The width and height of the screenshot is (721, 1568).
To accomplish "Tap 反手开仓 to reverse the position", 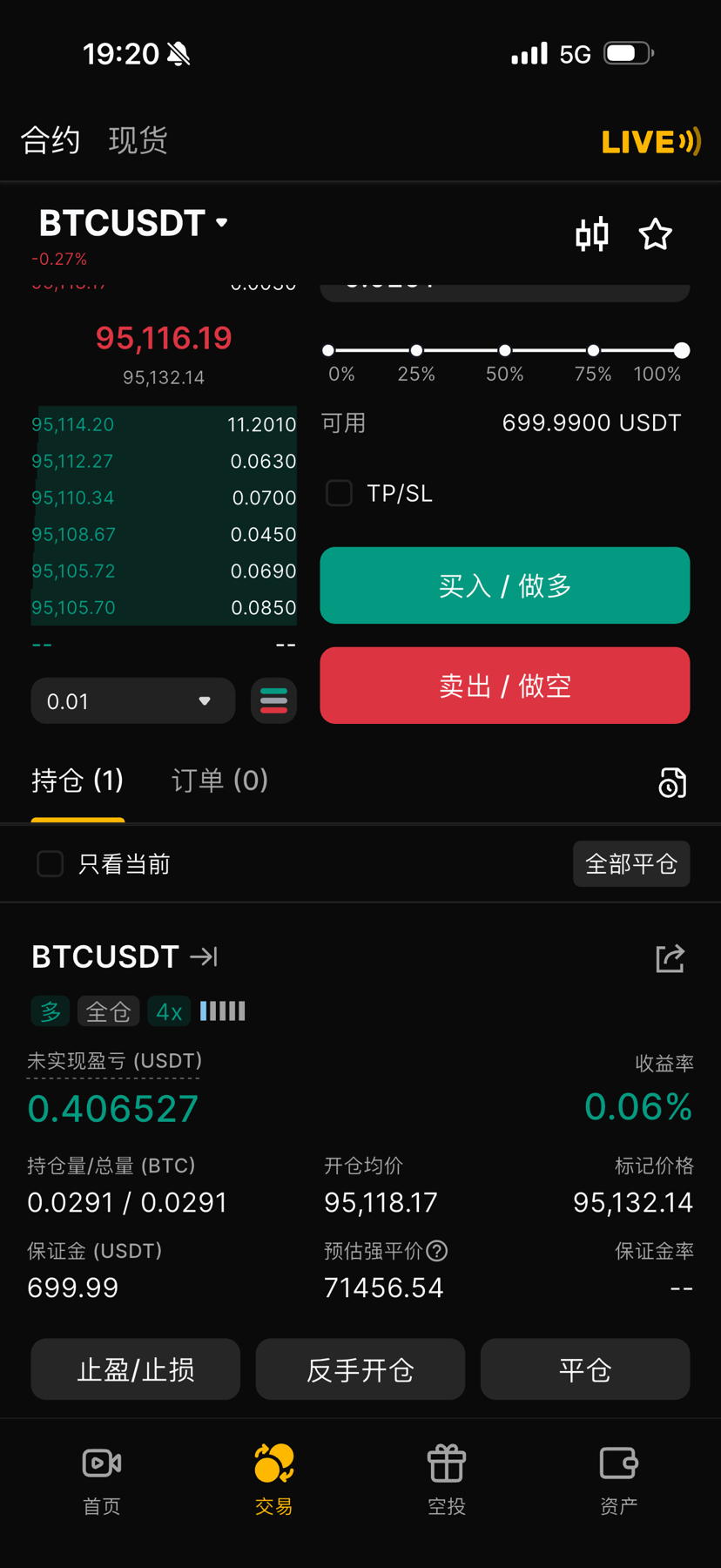I will click(x=360, y=1369).
